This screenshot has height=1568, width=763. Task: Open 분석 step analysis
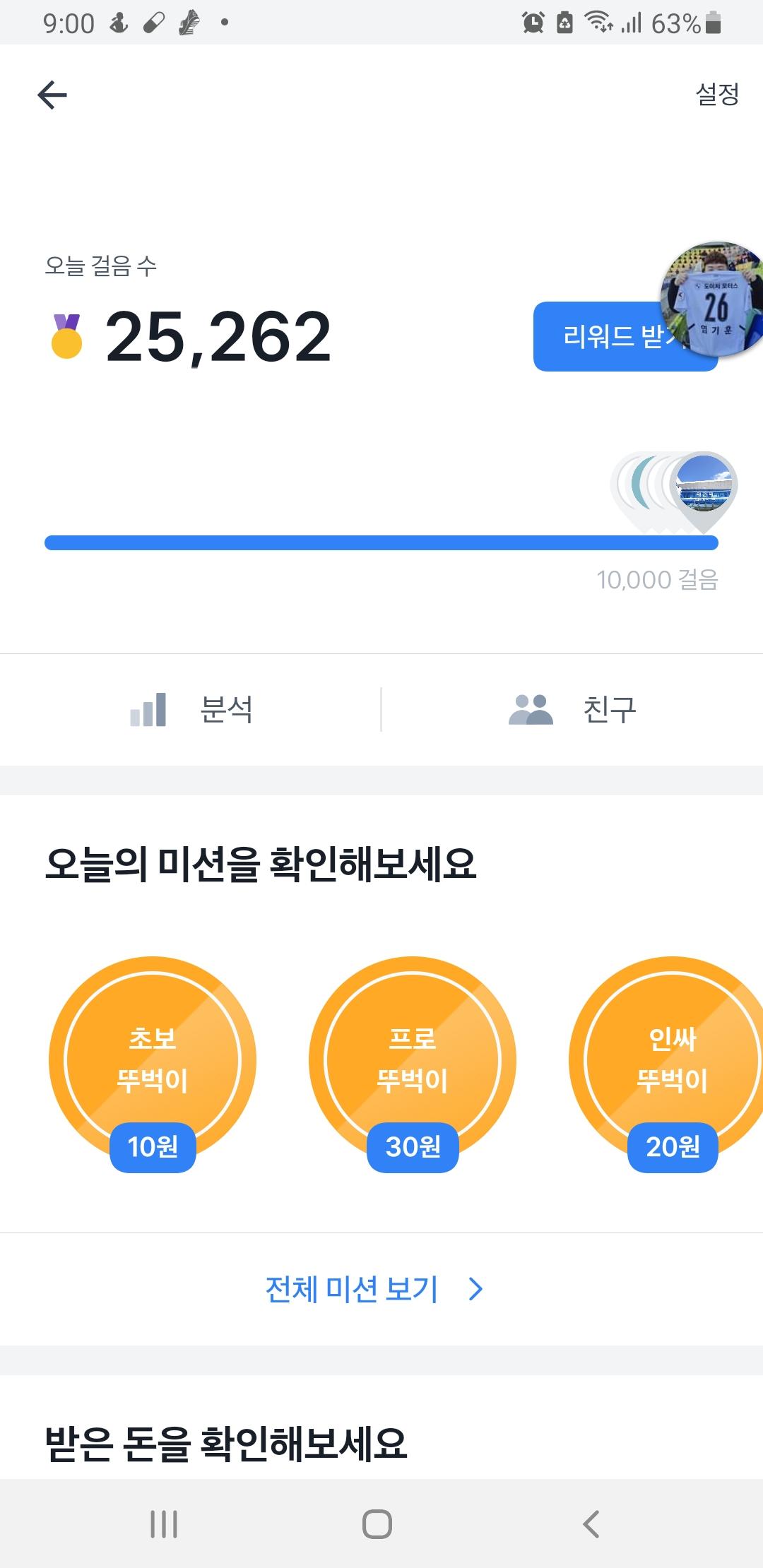[191, 709]
